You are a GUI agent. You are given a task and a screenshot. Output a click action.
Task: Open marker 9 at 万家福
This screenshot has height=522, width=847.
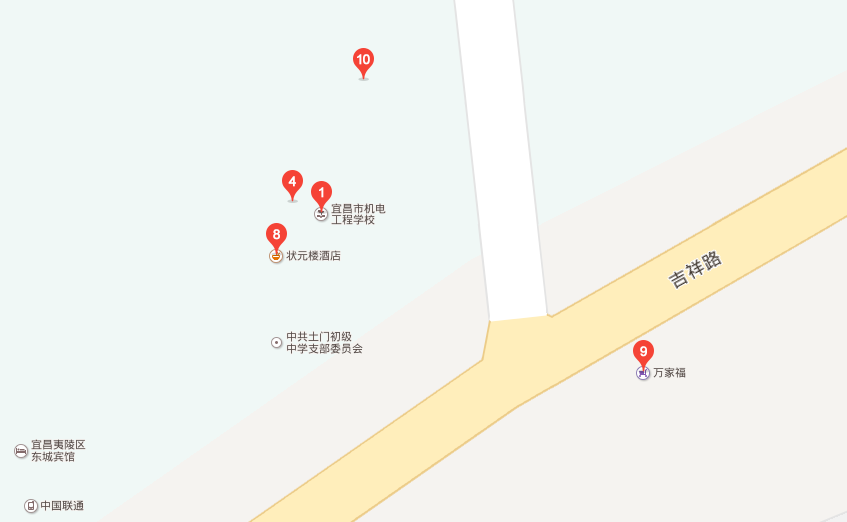coord(644,352)
